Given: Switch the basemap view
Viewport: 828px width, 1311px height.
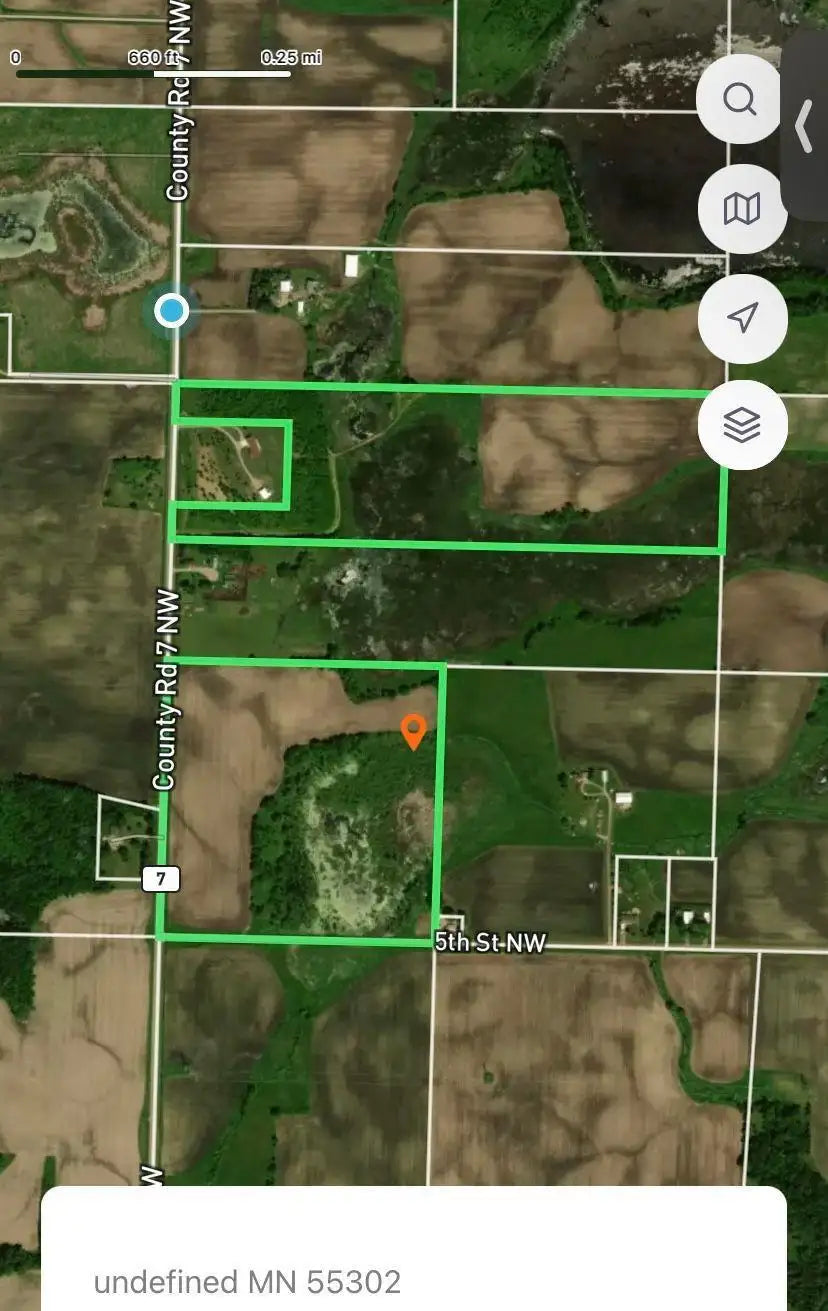Looking at the screenshot, I should point(740,209).
